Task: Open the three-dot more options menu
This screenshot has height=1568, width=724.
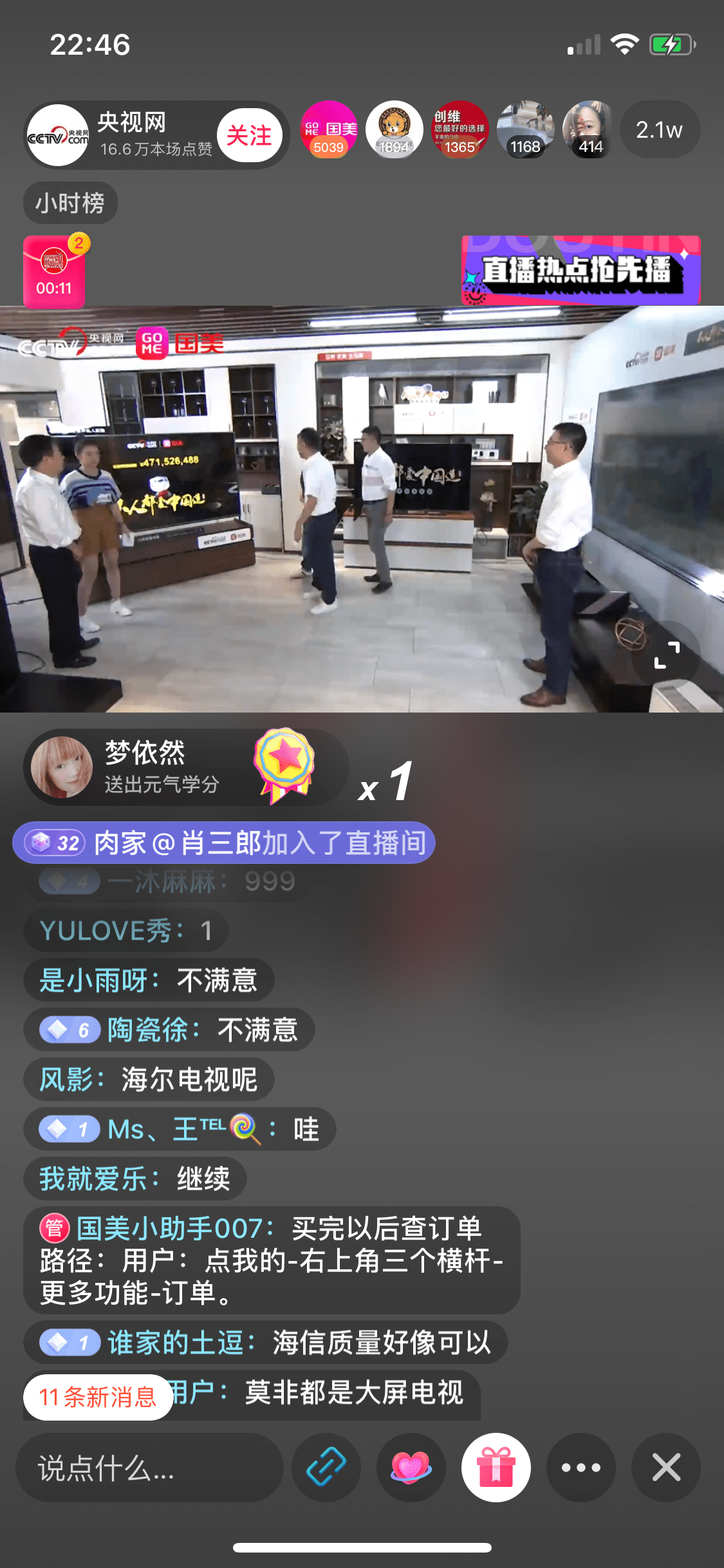Action: pos(580,1468)
